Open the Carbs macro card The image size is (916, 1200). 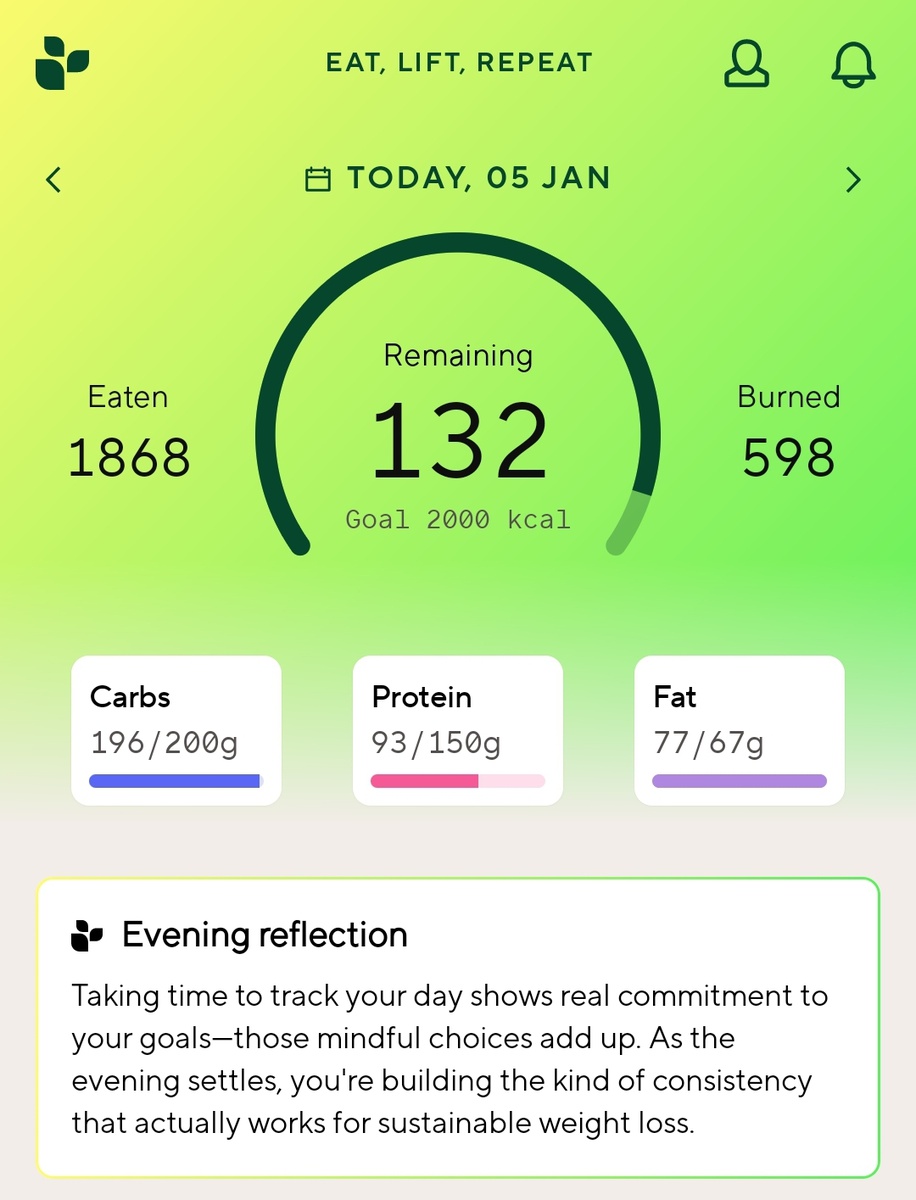176,730
